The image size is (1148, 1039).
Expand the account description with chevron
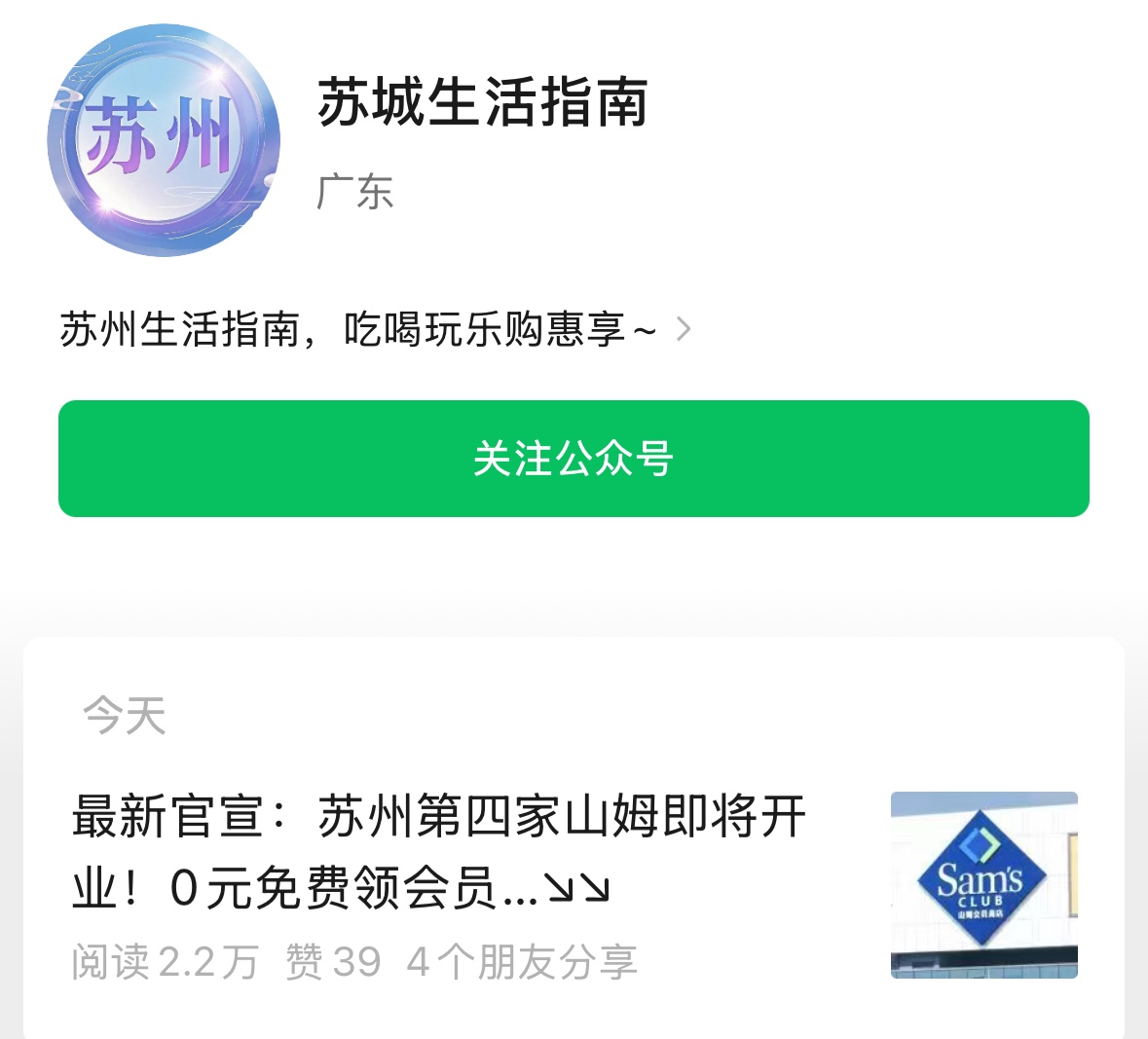(684, 329)
